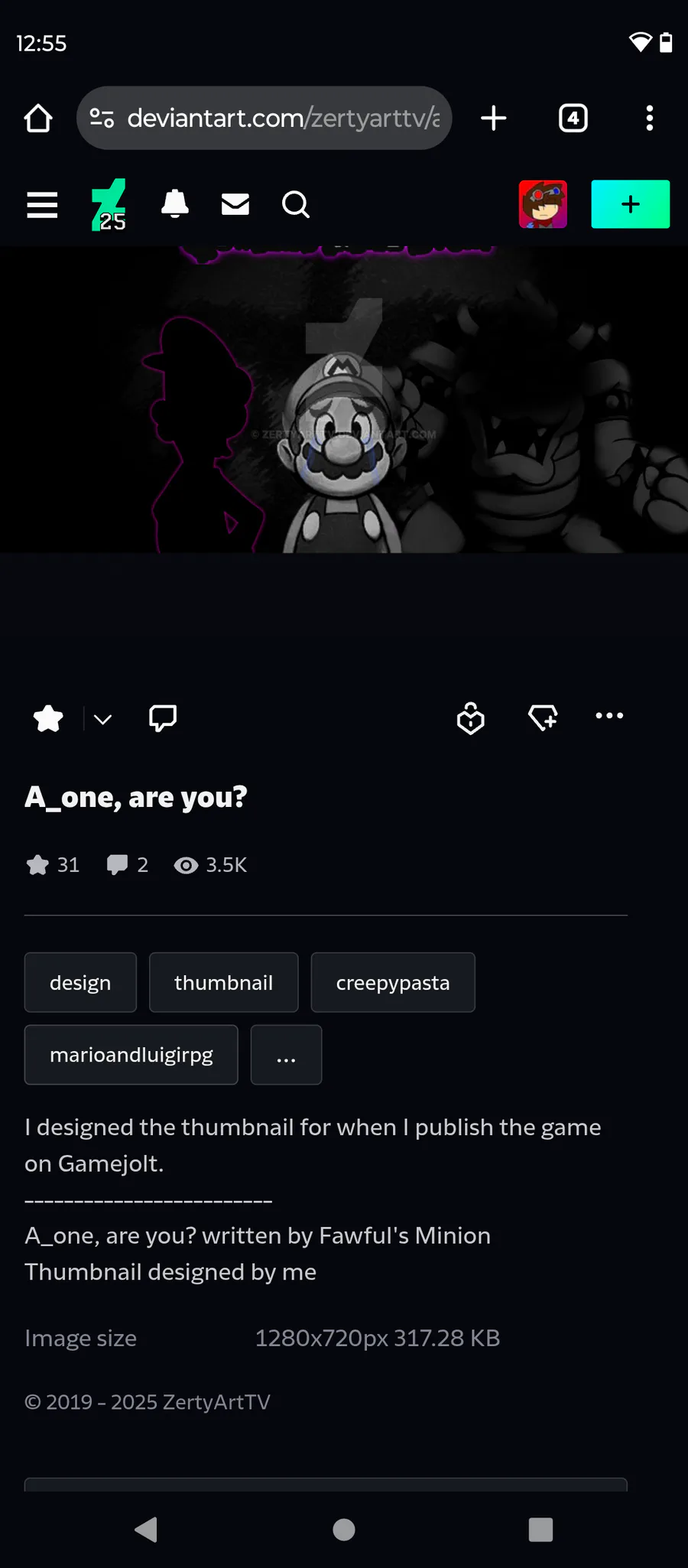
Task: Open your profile avatar
Action: click(x=543, y=204)
